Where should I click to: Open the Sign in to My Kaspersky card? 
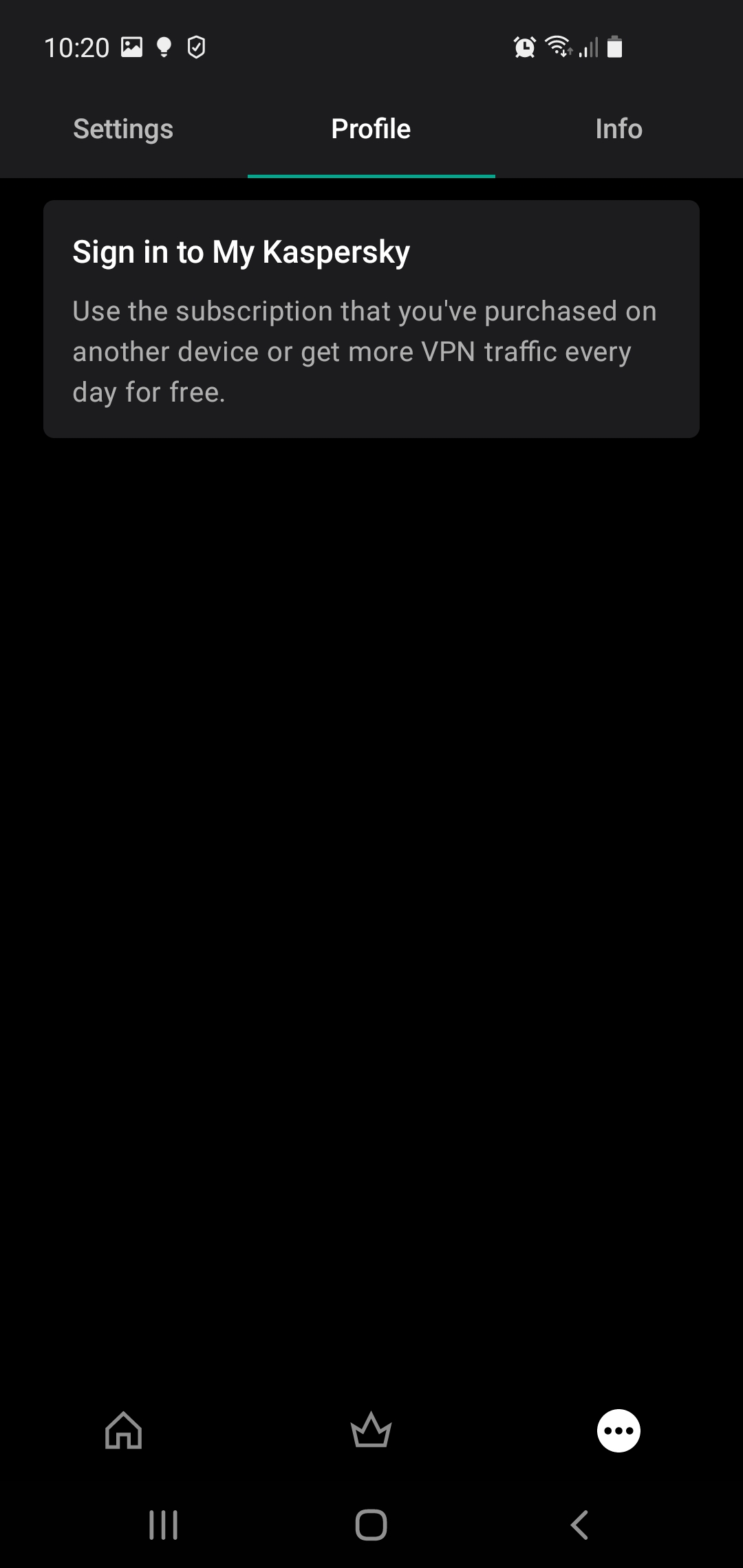tap(371, 319)
